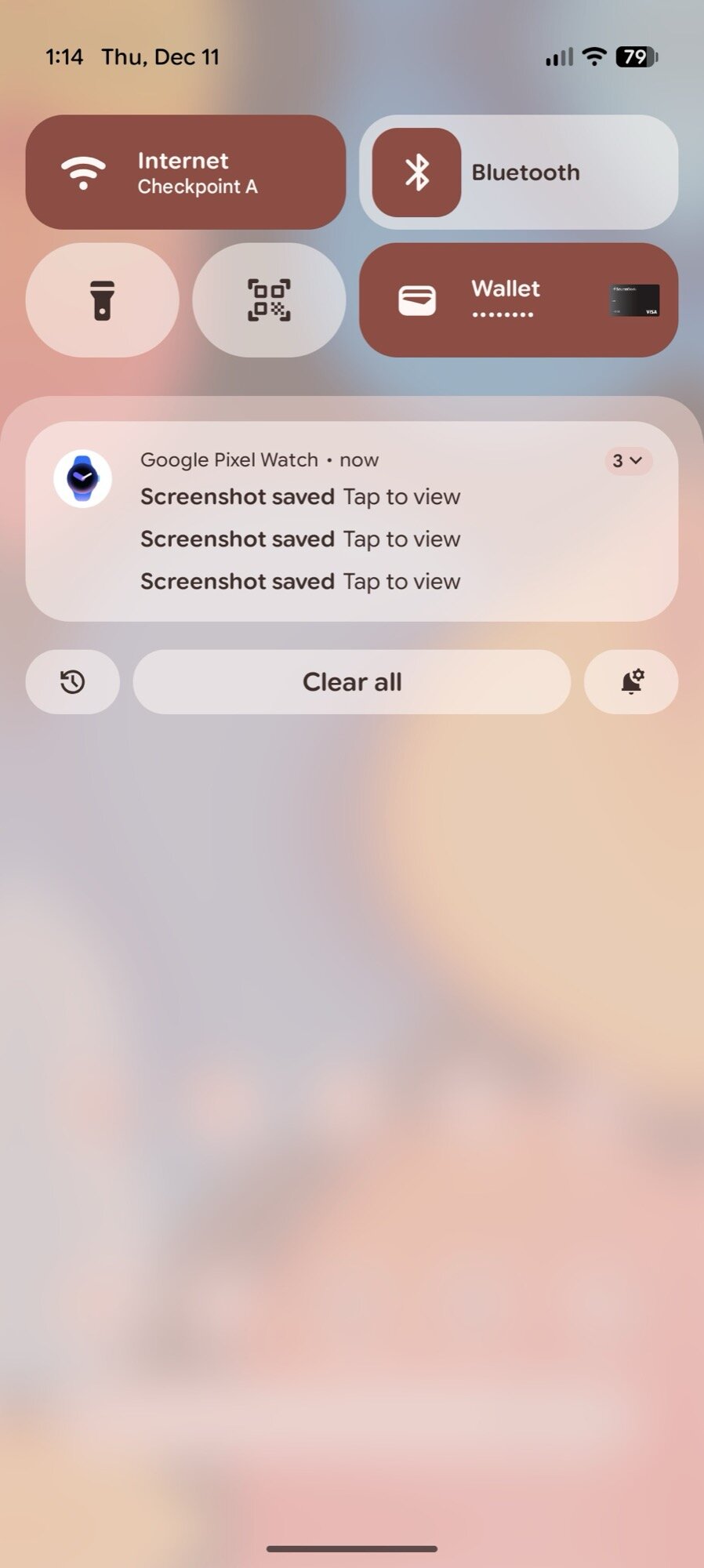Tap Tap to view on first screenshot
This screenshot has height=1568, width=704.
point(401,495)
